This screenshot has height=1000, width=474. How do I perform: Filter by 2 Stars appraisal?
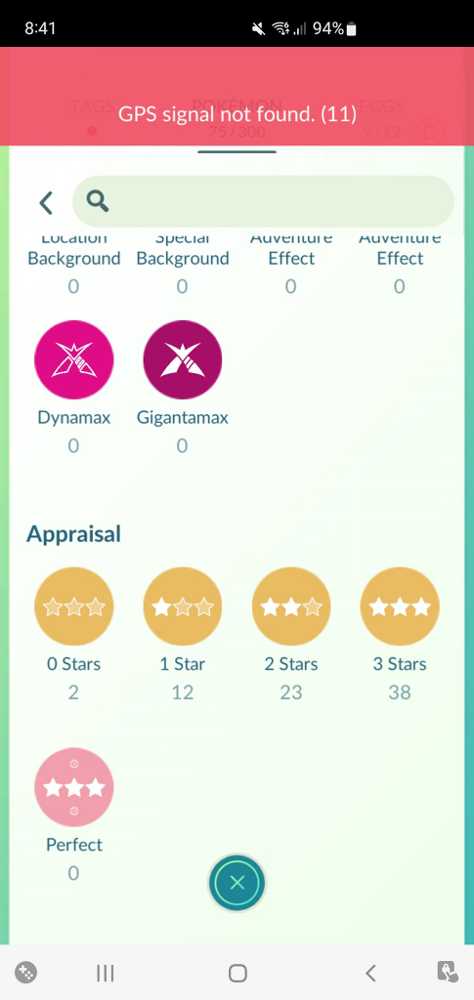[291, 607]
